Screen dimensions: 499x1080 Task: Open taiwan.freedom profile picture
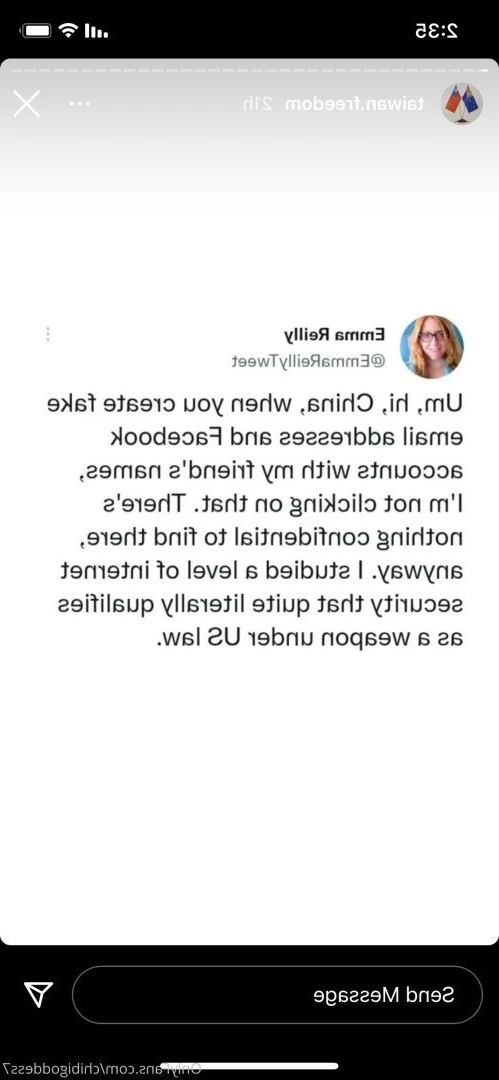pyautogui.click(x=461, y=104)
